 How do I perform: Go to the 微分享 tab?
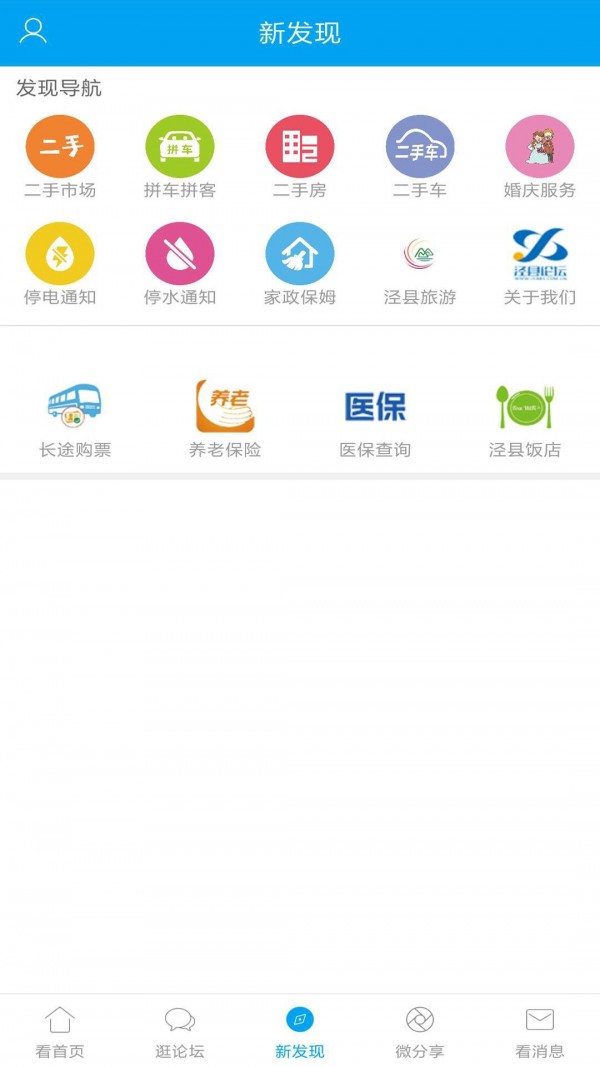click(x=420, y=1031)
